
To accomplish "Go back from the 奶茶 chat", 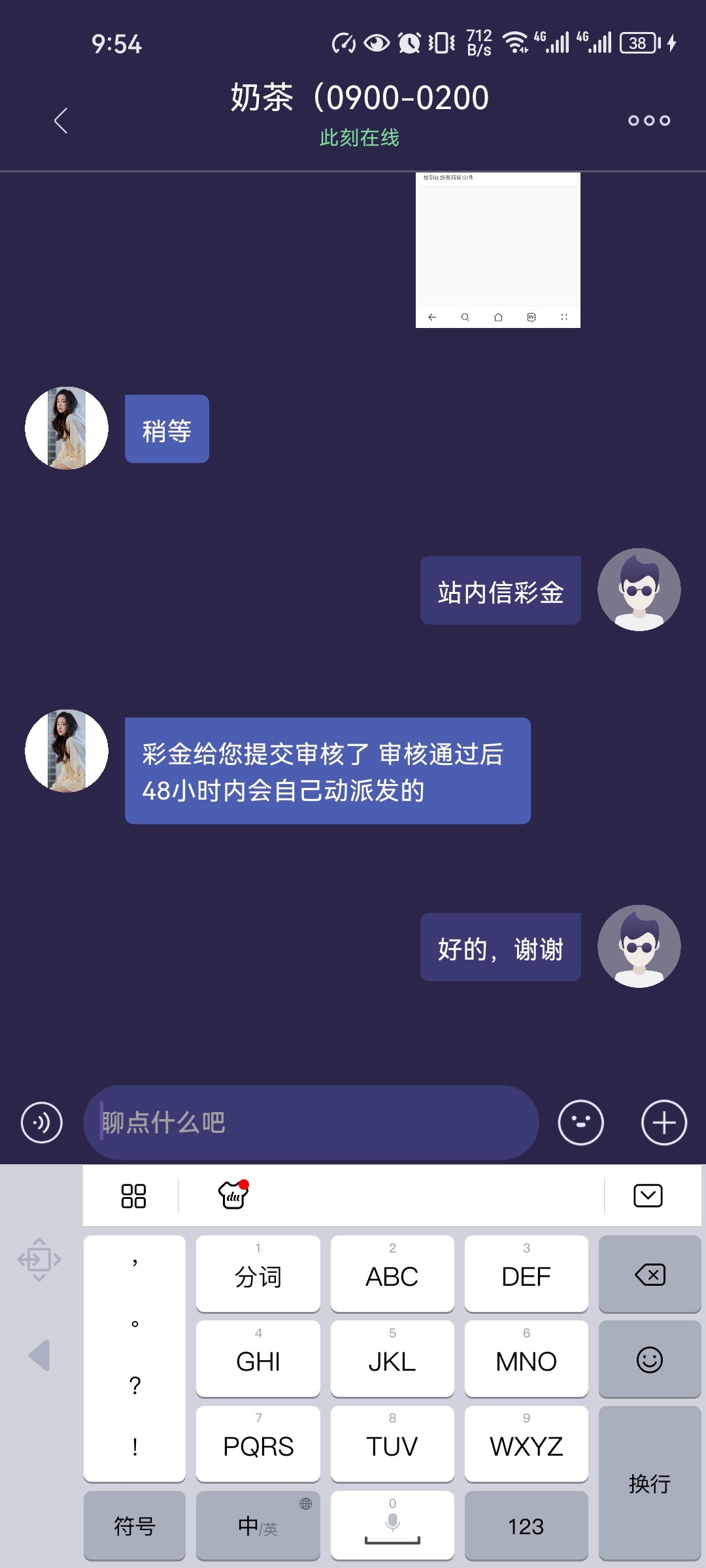I will [x=61, y=121].
